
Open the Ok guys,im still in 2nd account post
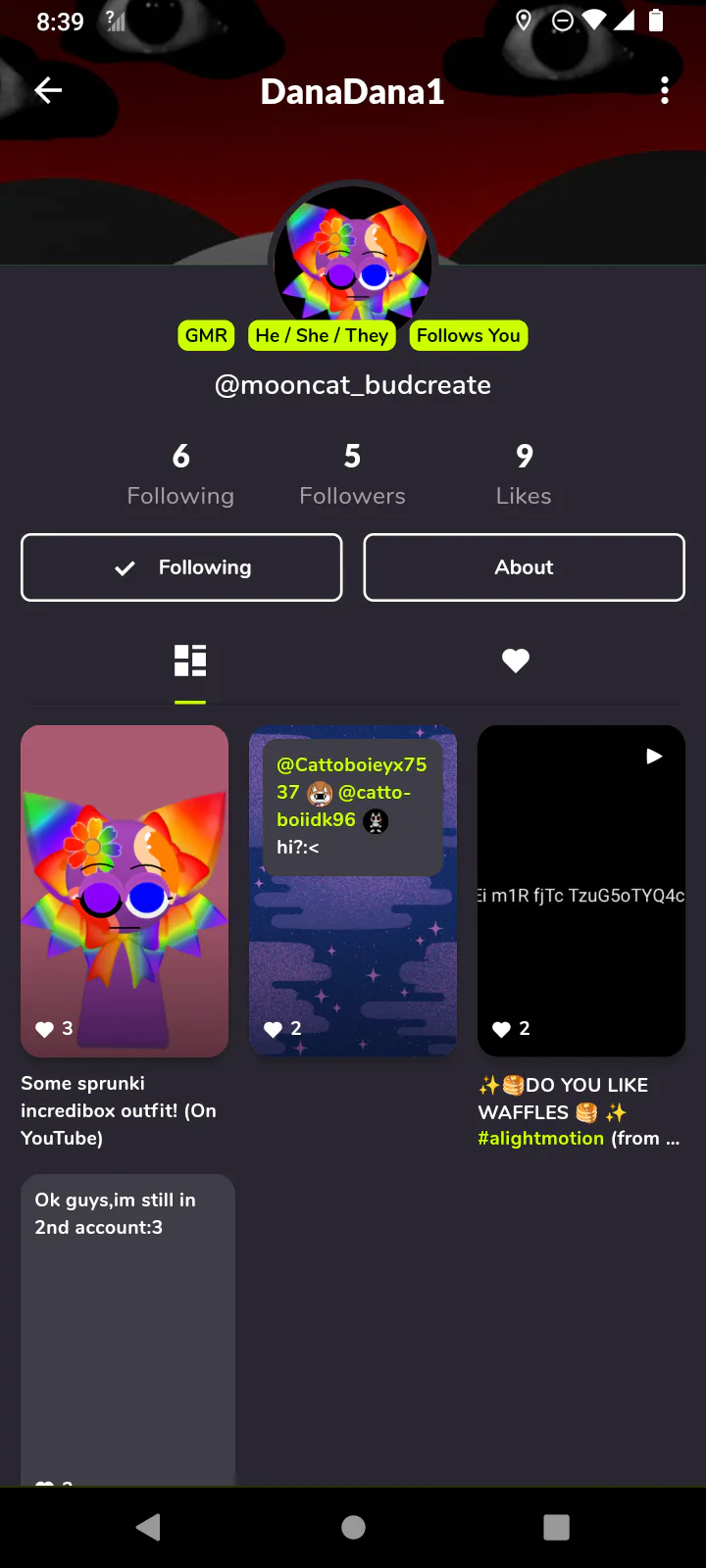pos(127,1330)
